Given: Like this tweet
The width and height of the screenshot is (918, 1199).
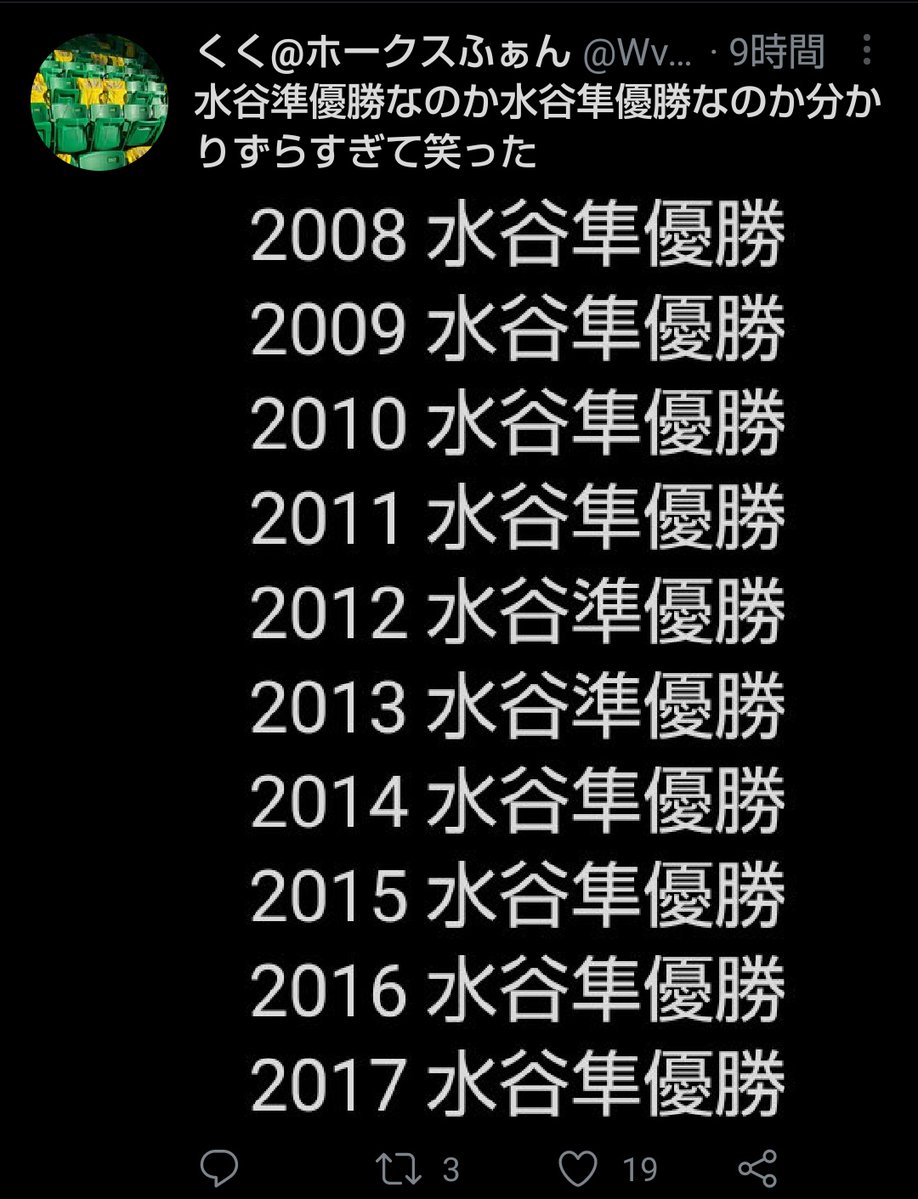Looking at the screenshot, I should 580,1167.
